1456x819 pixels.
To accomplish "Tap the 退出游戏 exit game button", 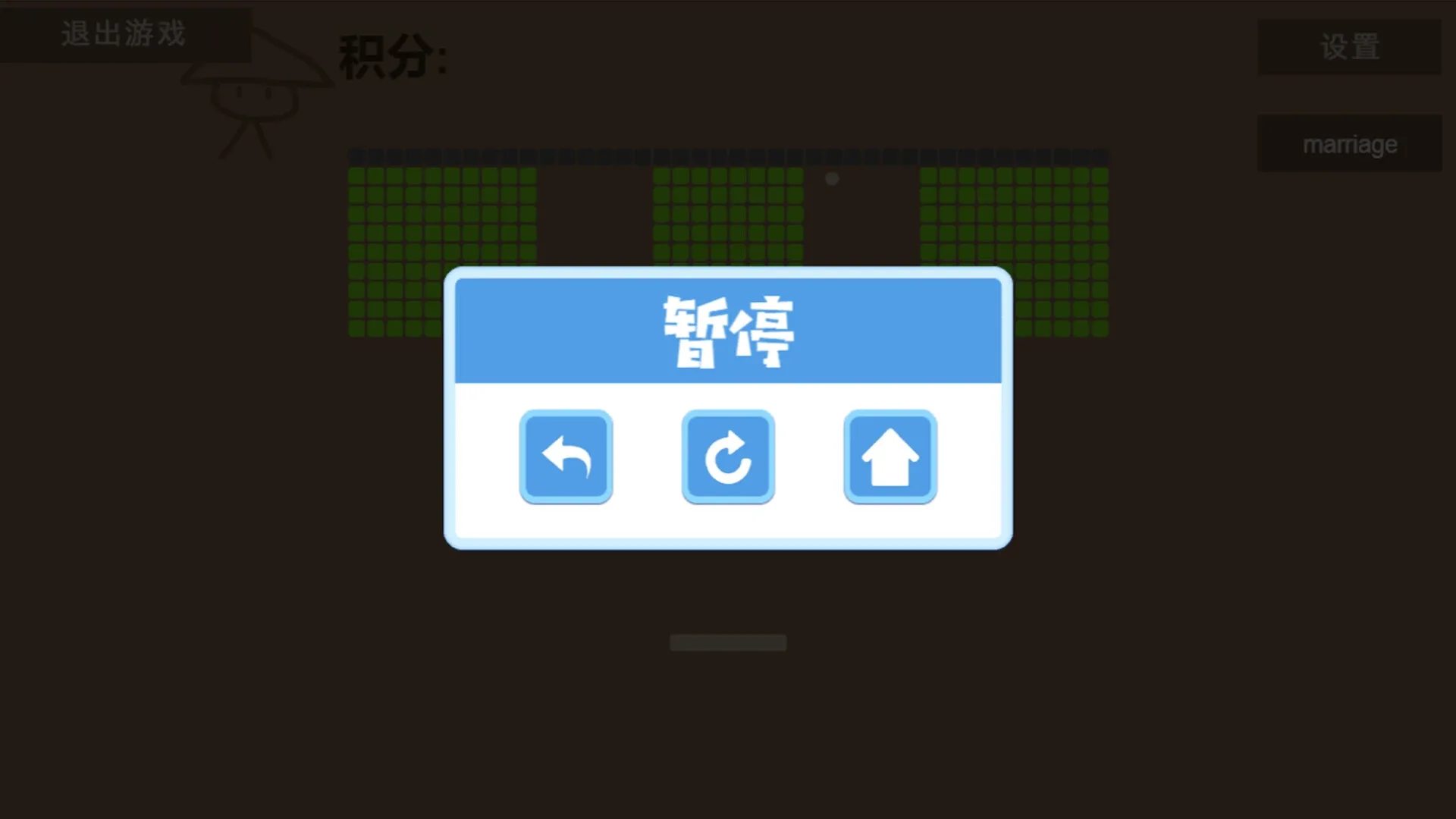I will (x=124, y=34).
